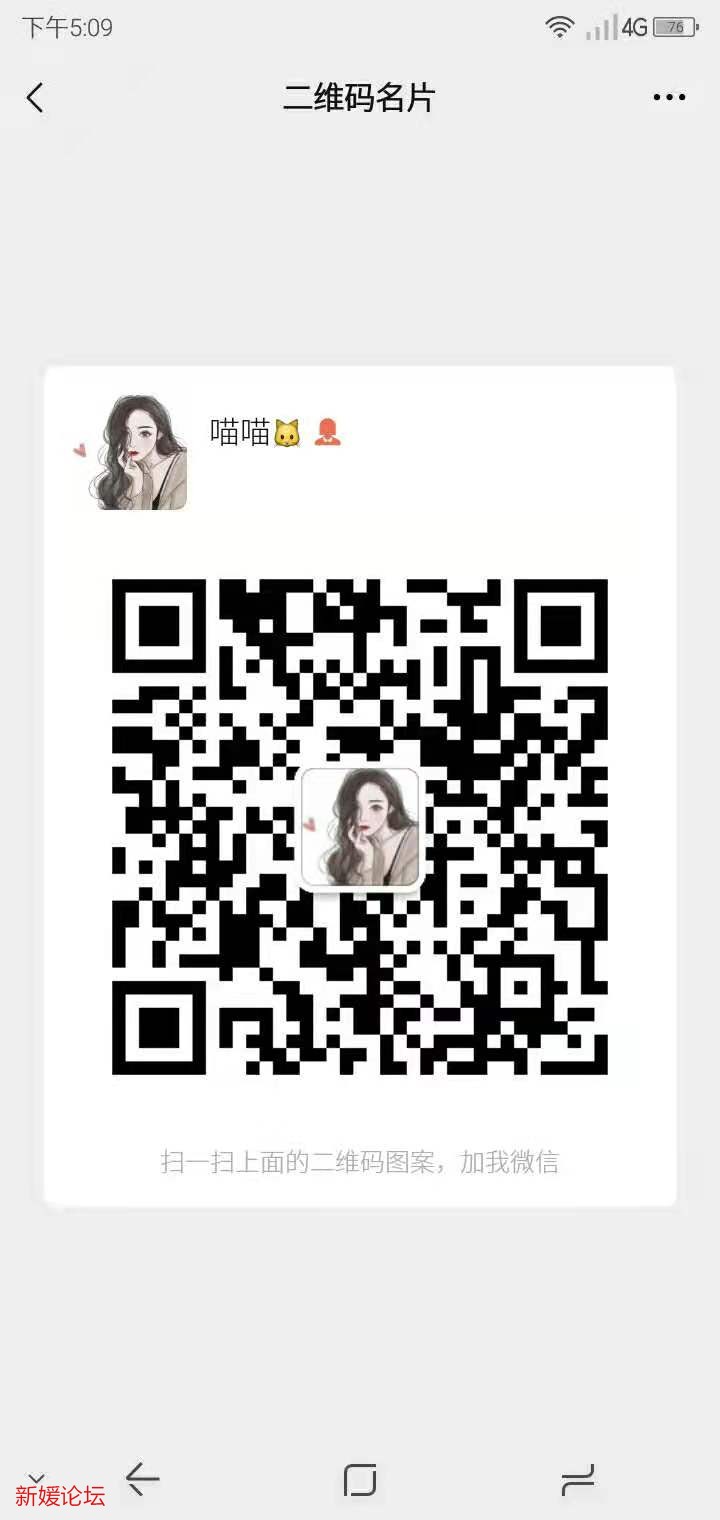Viewport: 720px width, 1520px height.
Task: Tap the 二维码名片 title text
Action: pyautogui.click(x=358, y=97)
